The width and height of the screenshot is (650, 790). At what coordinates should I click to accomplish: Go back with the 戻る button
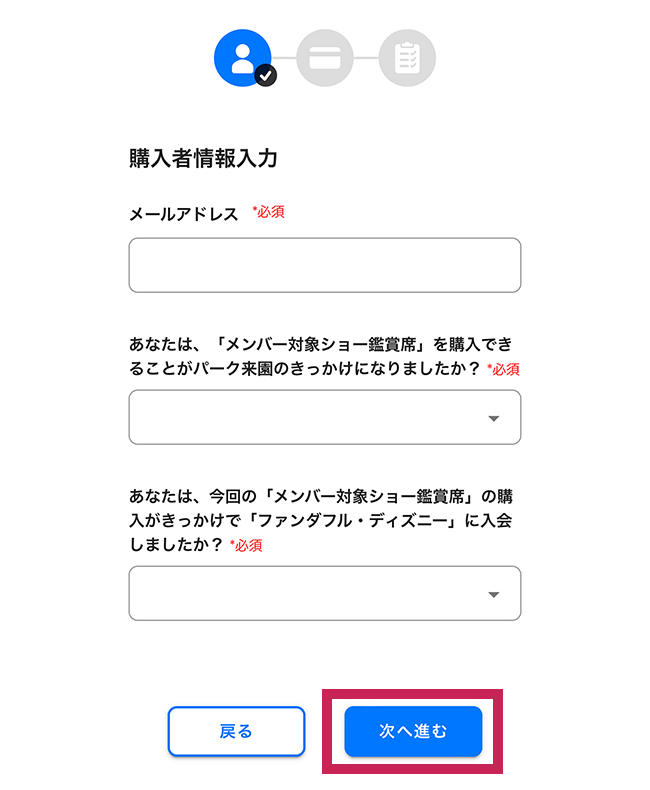pos(236,731)
